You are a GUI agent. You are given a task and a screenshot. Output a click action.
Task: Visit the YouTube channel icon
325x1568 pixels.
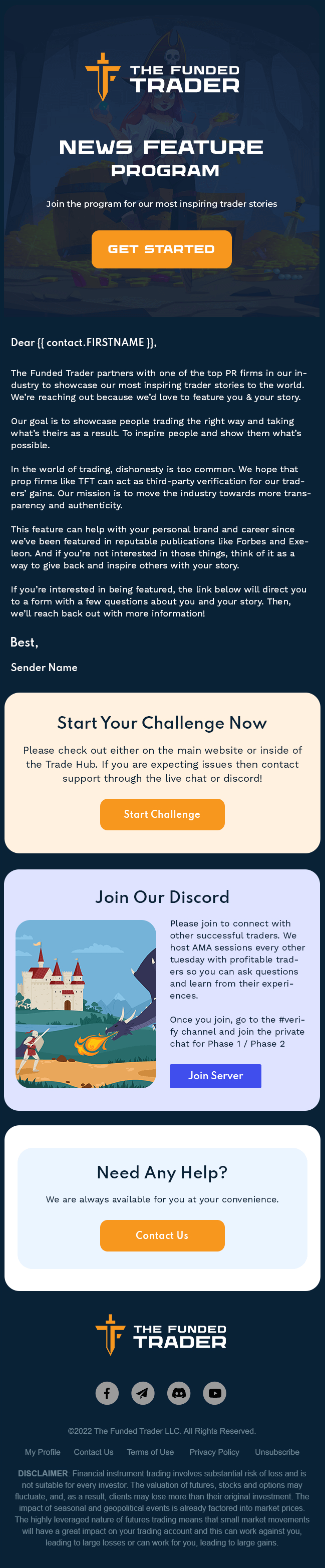[215, 1393]
